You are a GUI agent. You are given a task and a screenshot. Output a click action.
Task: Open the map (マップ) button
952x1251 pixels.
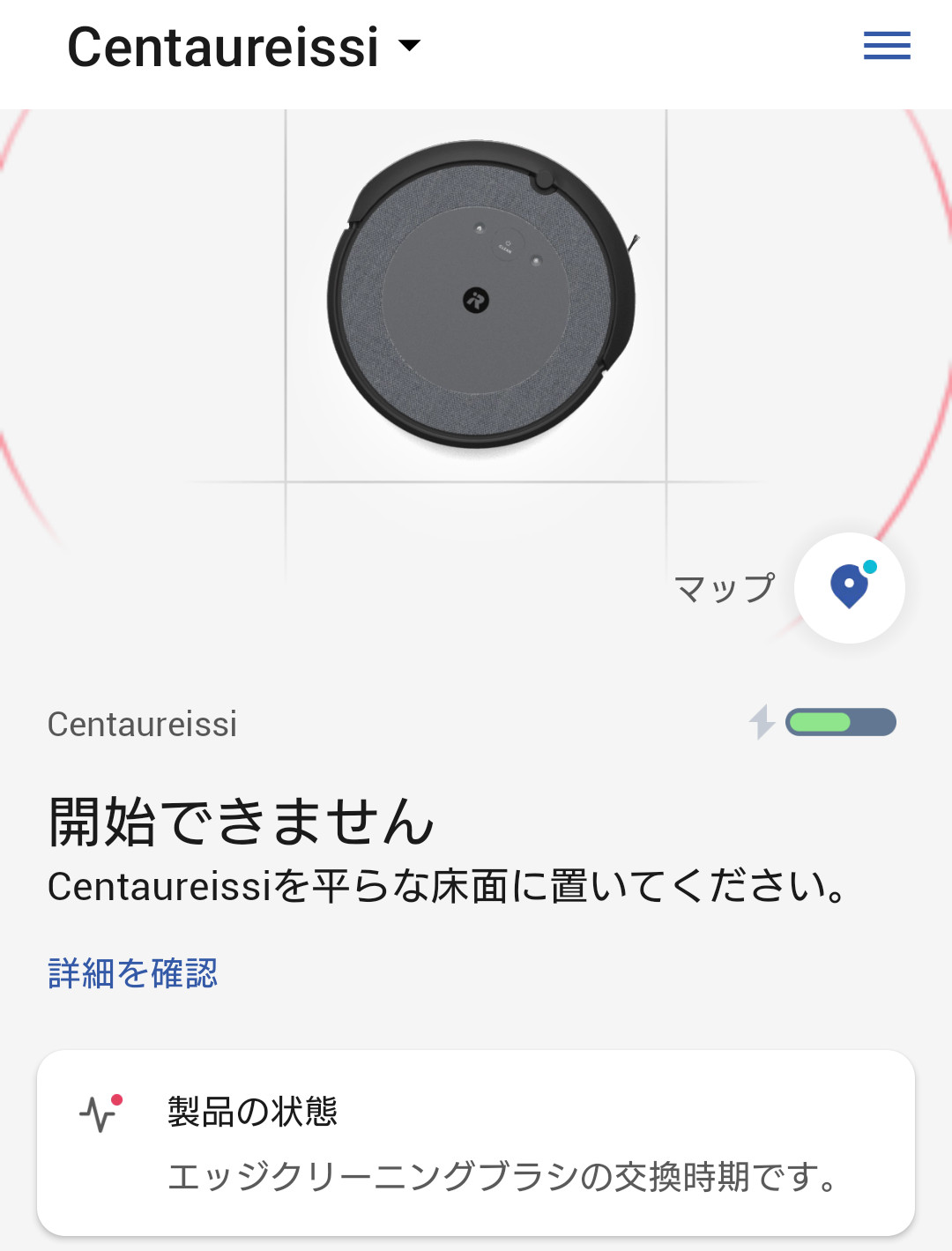849,587
